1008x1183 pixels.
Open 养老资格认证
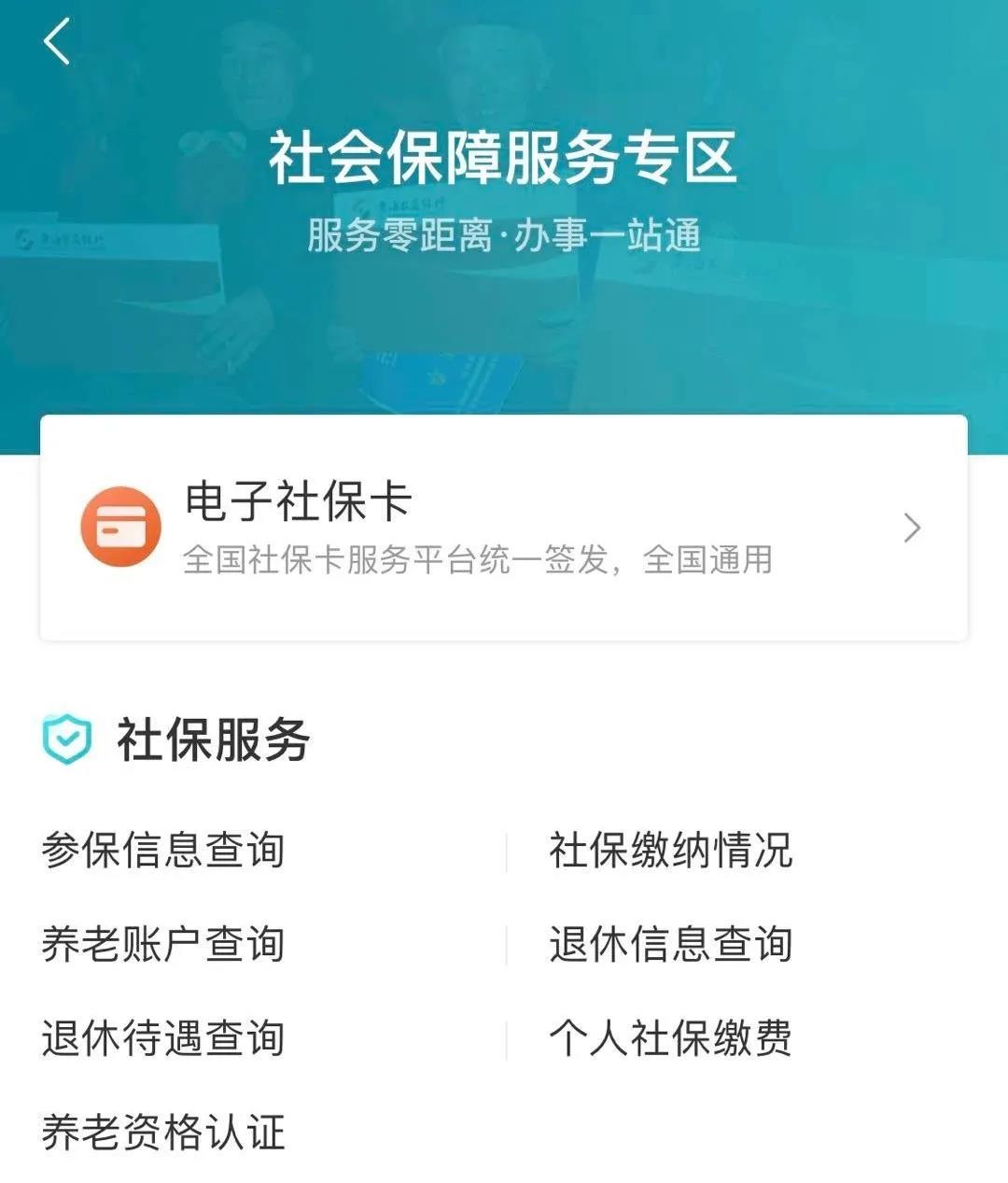tap(163, 1133)
